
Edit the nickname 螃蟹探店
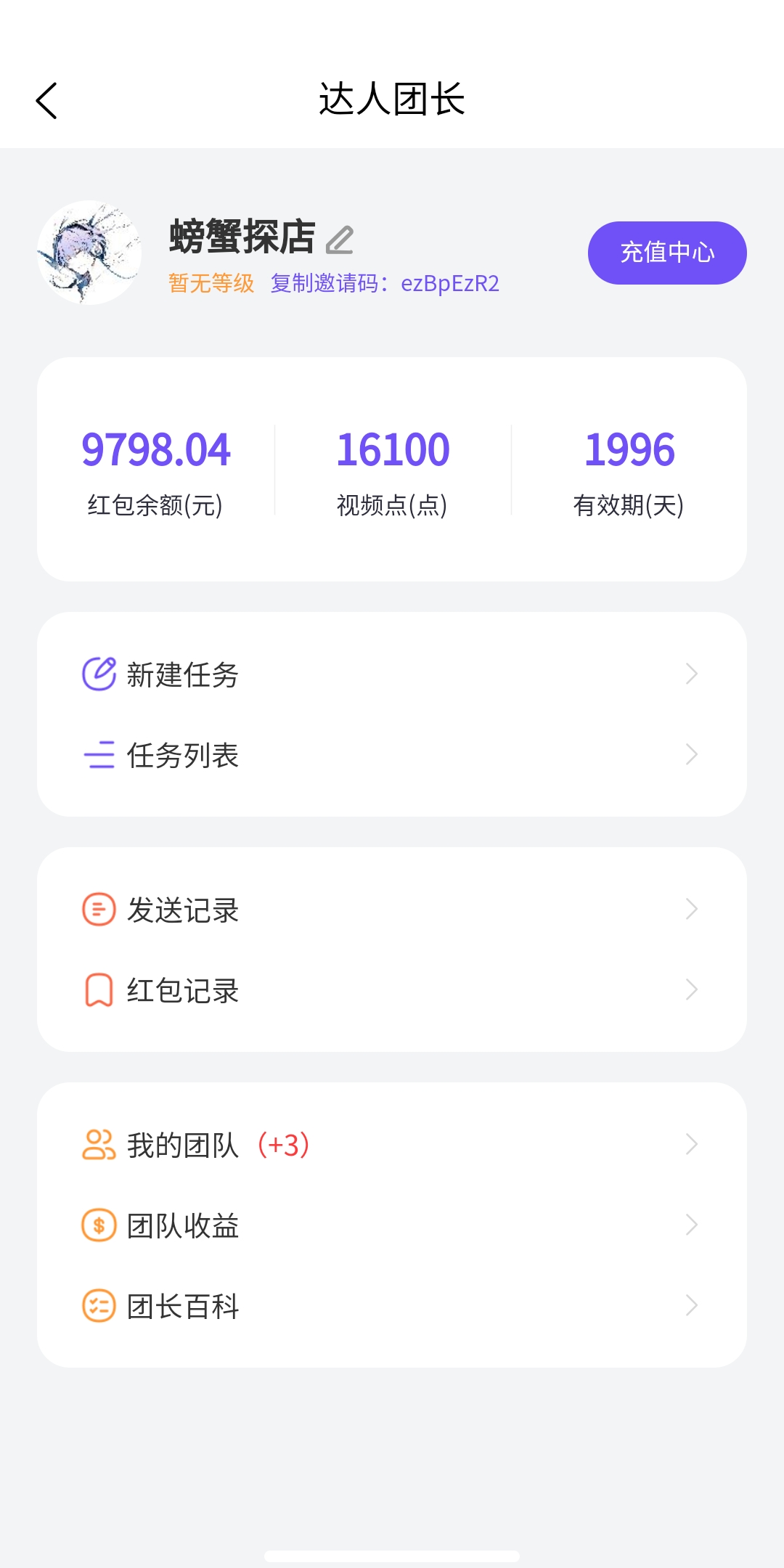point(339,240)
